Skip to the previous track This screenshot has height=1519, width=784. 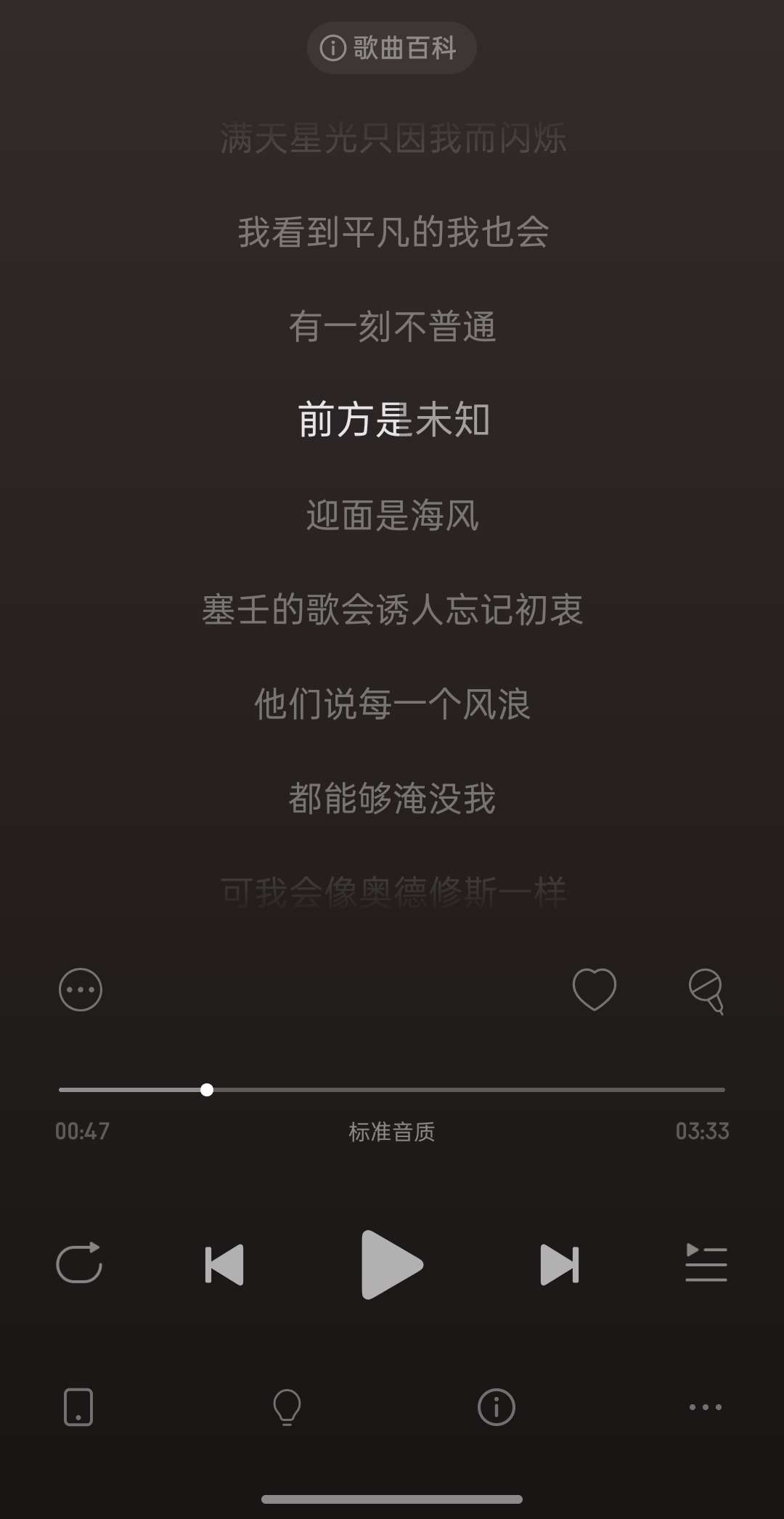click(x=224, y=1265)
